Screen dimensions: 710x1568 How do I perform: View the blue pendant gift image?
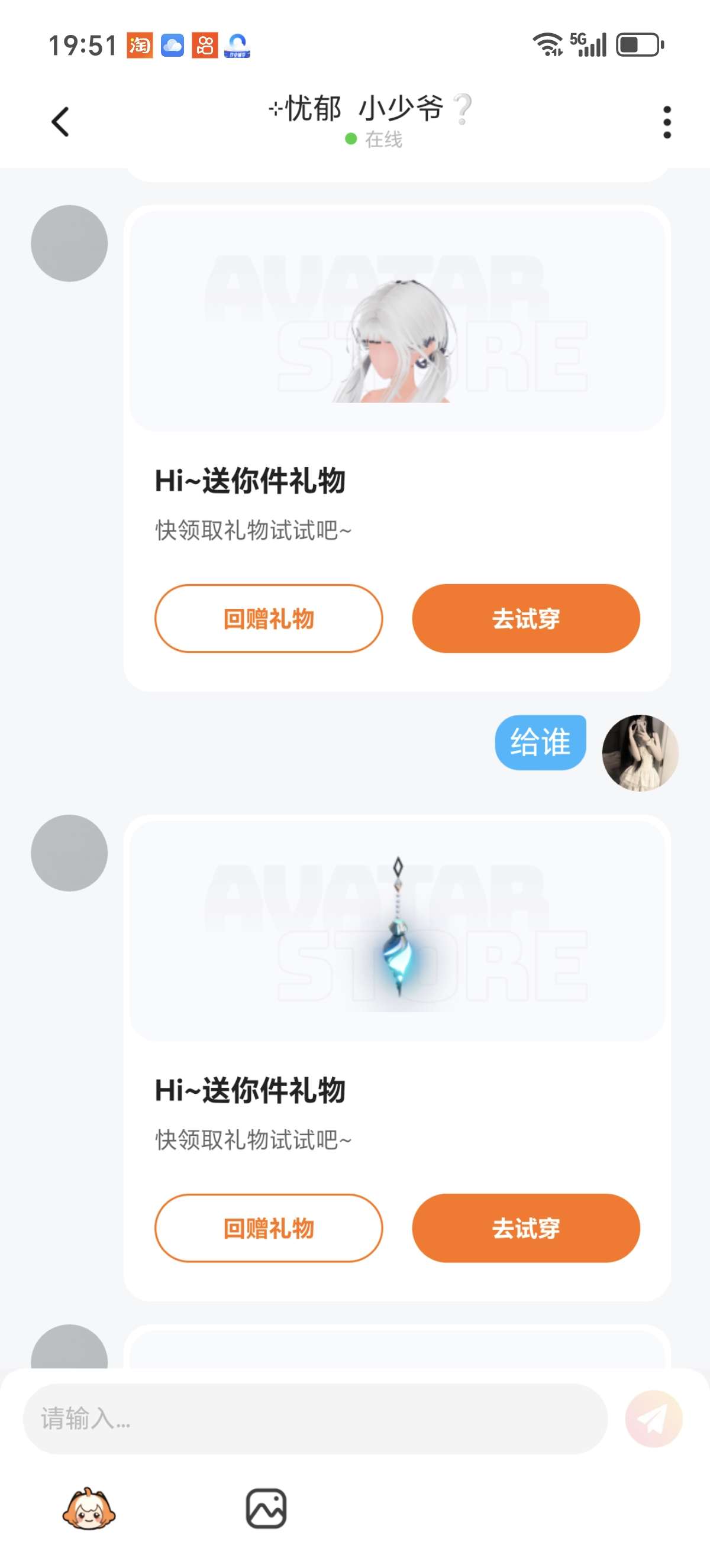[397, 931]
